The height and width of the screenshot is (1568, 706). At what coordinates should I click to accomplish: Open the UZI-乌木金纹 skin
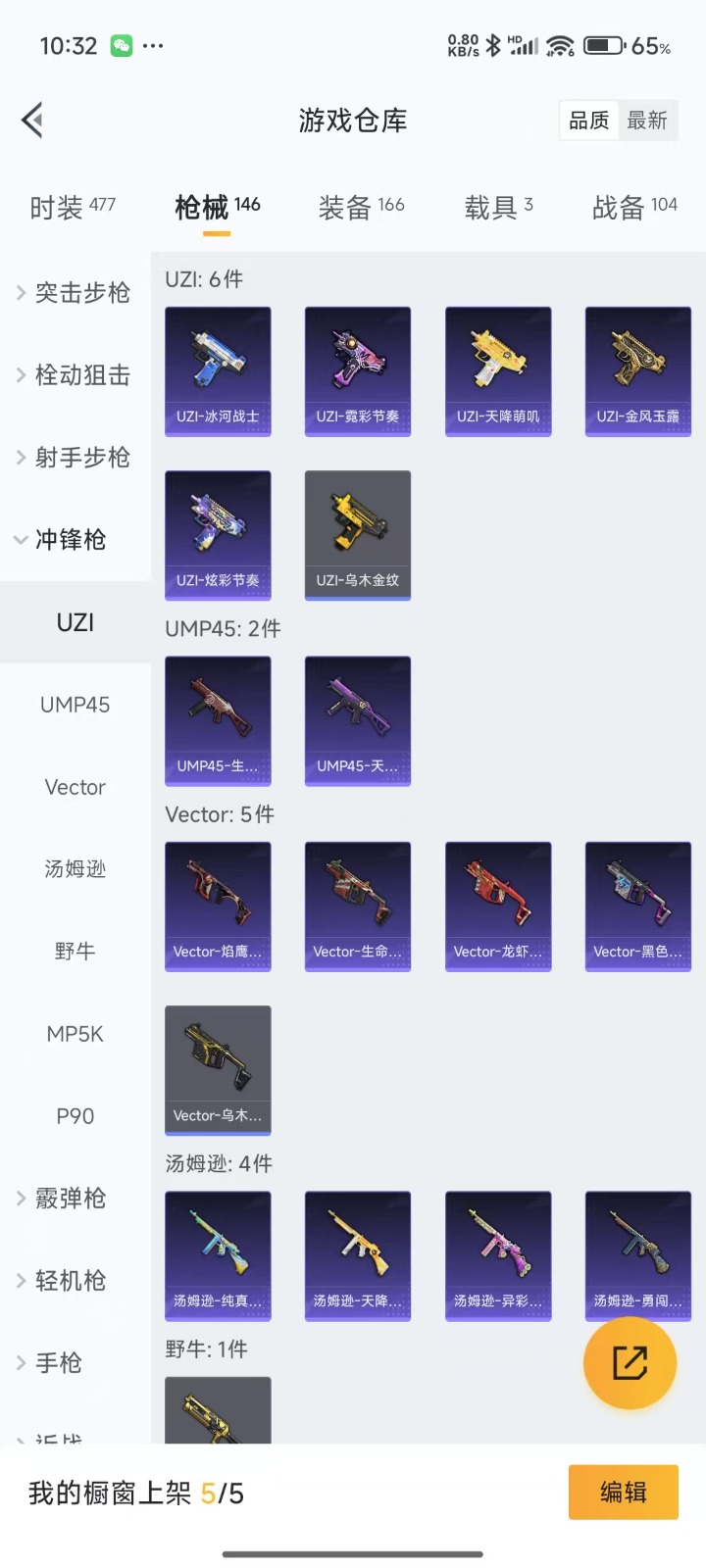(x=358, y=535)
